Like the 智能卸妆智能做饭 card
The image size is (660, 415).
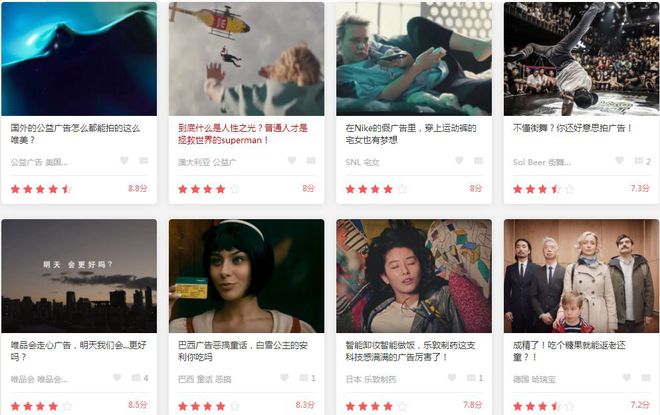(453, 379)
